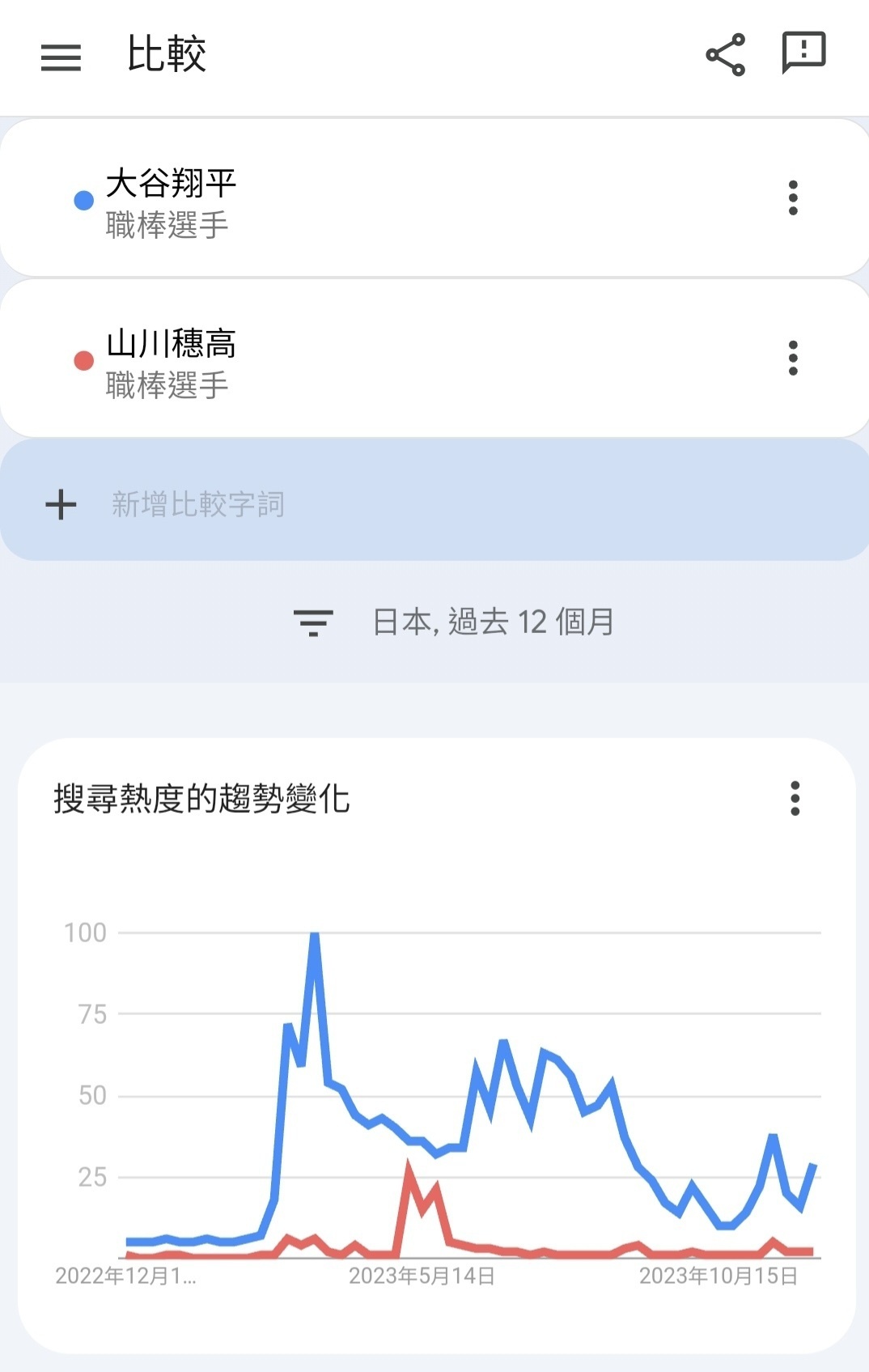Add a new comparison term
Screen dimensions: 869x1372
click(198, 504)
